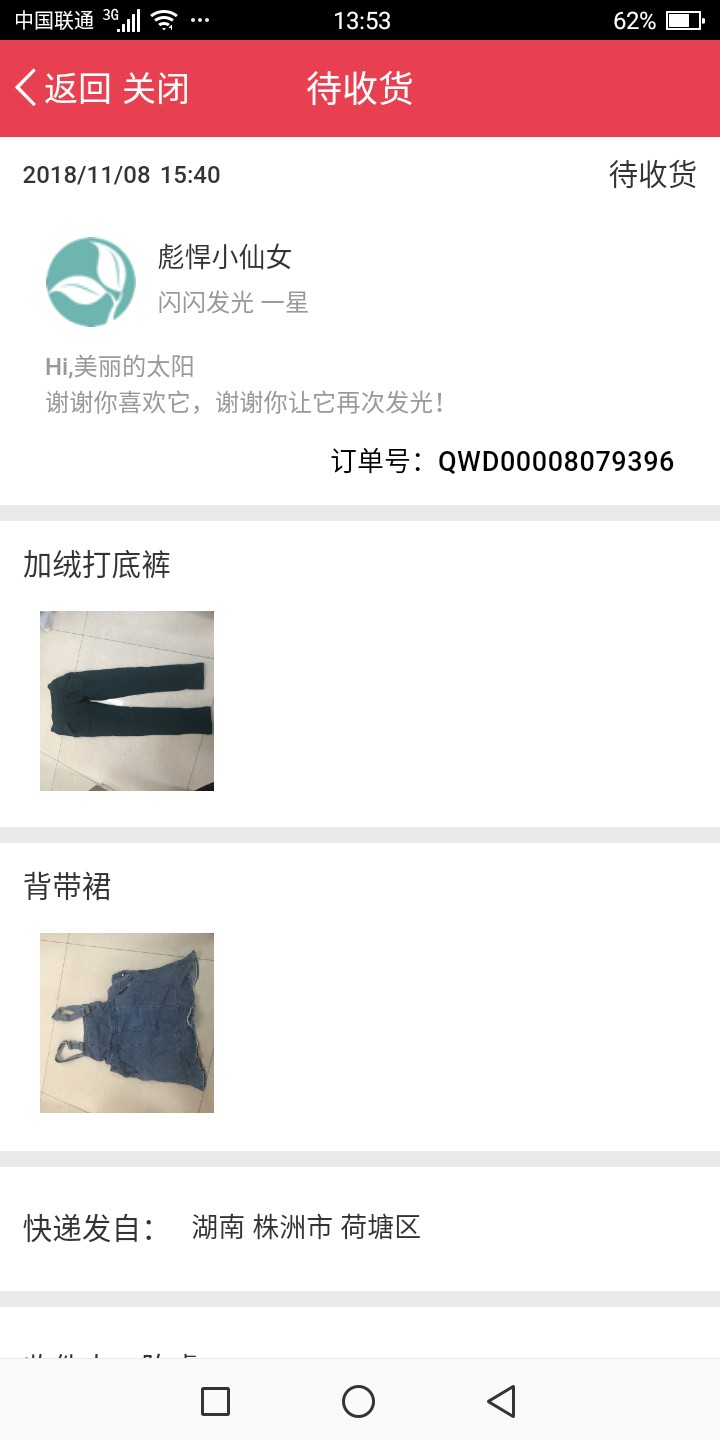
Task: Open the profile avatar of 彪悍小仙女
Action: [x=90, y=281]
